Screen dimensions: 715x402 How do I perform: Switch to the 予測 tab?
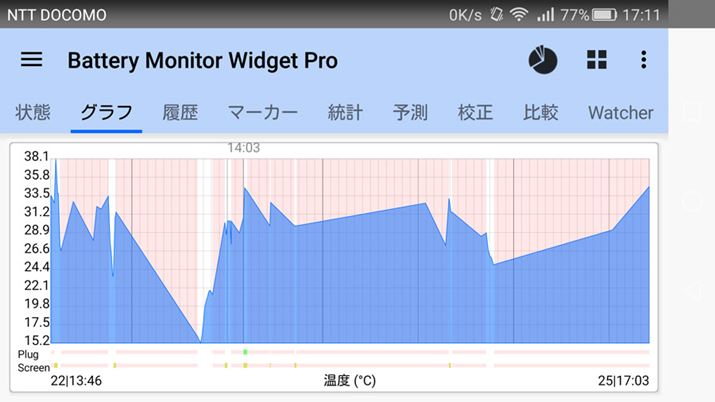(410, 112)
